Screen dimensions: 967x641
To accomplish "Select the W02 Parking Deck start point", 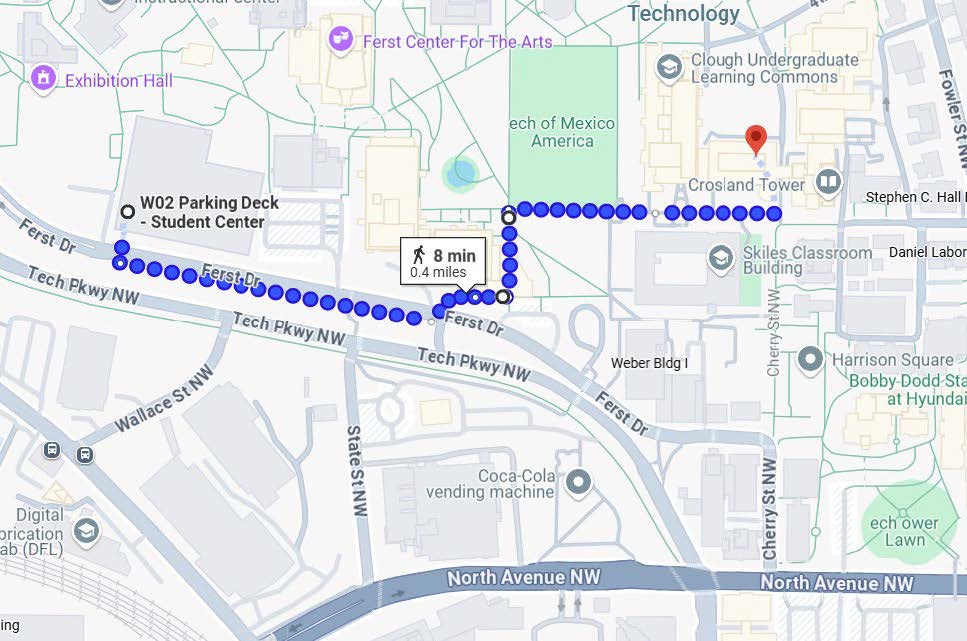I will [x=127, y=212].
